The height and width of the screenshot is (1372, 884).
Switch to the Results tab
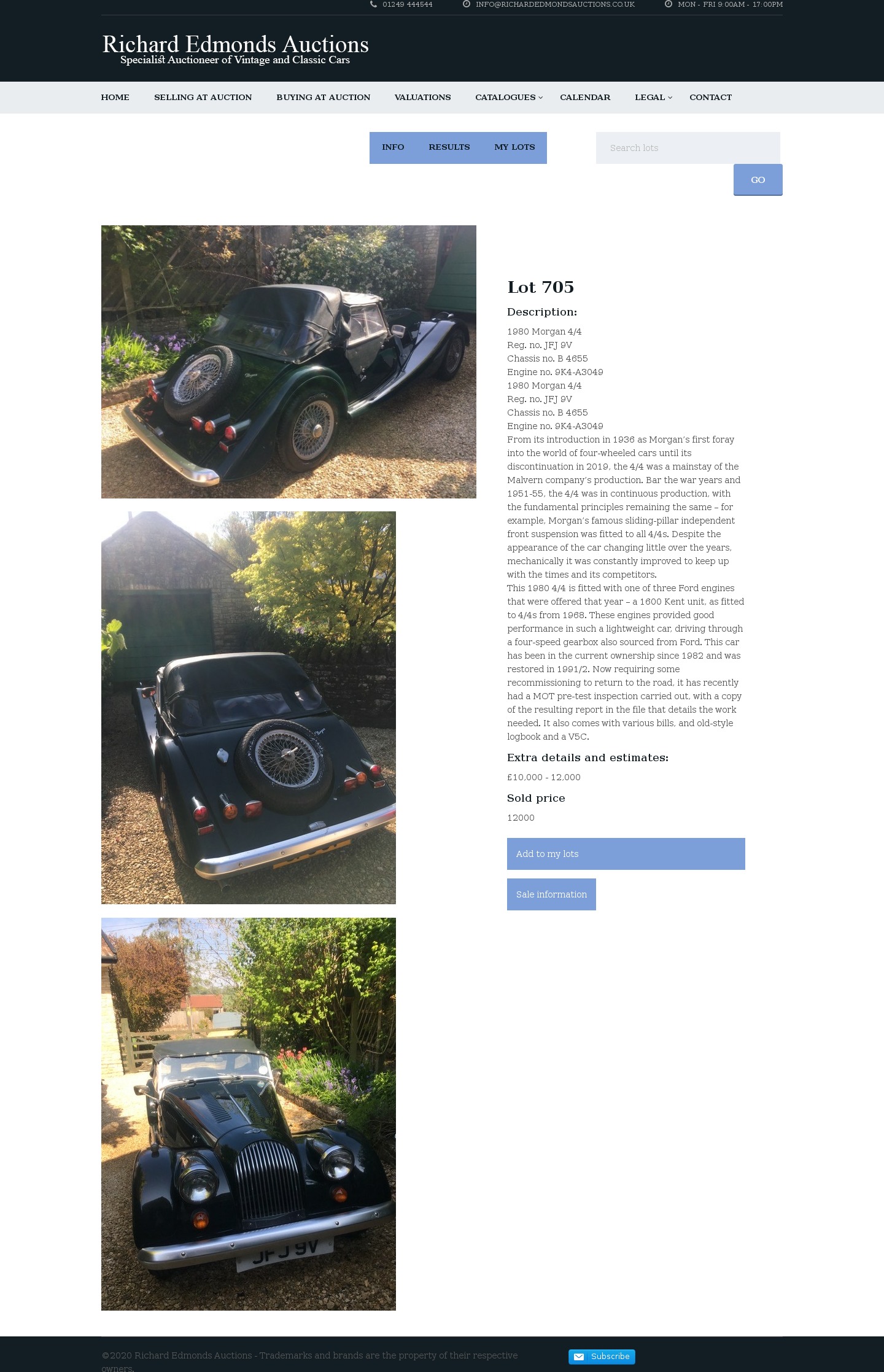point(449,147)
